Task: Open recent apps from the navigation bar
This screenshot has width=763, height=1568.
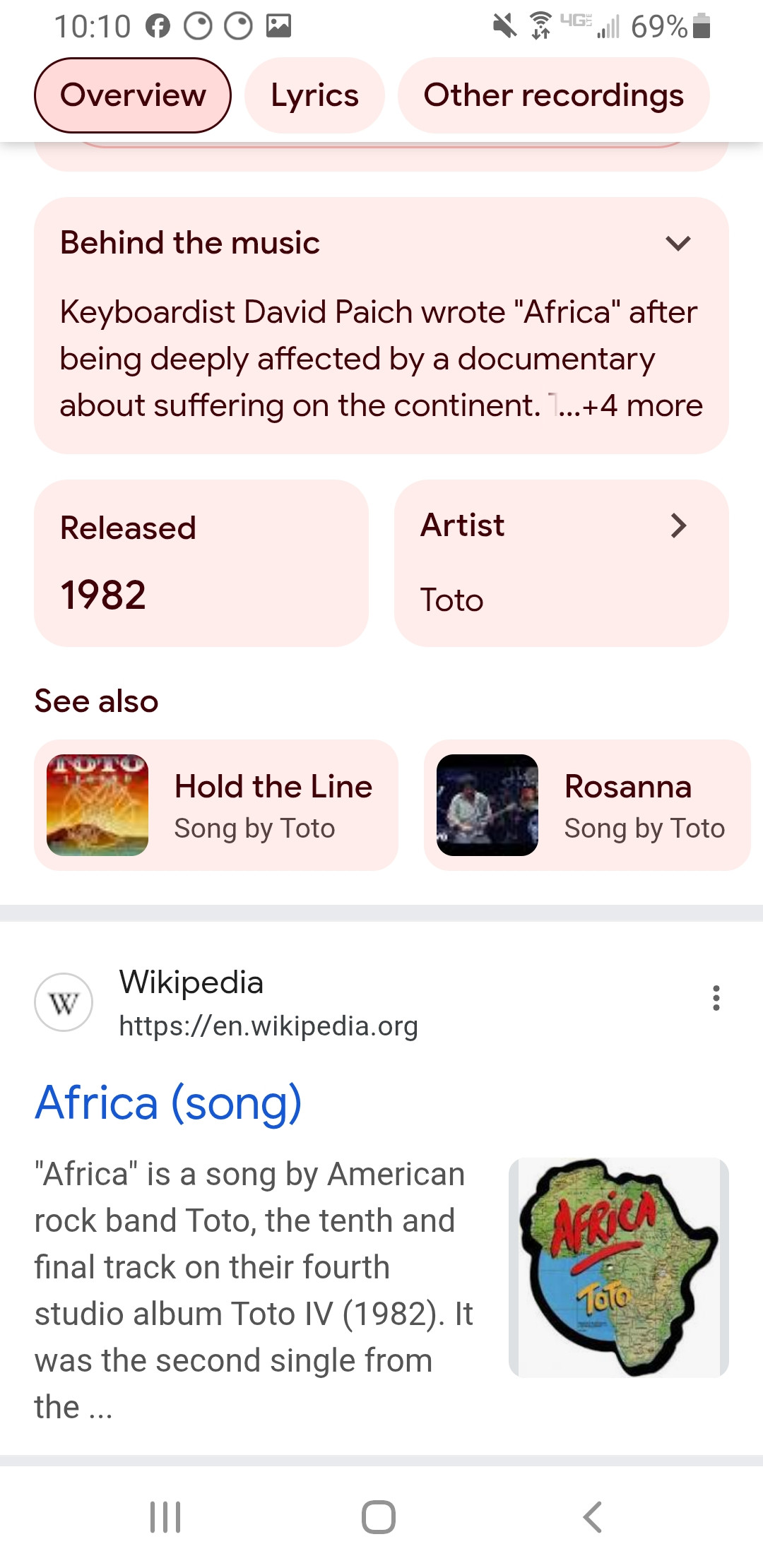Action: click(165, 1516)
